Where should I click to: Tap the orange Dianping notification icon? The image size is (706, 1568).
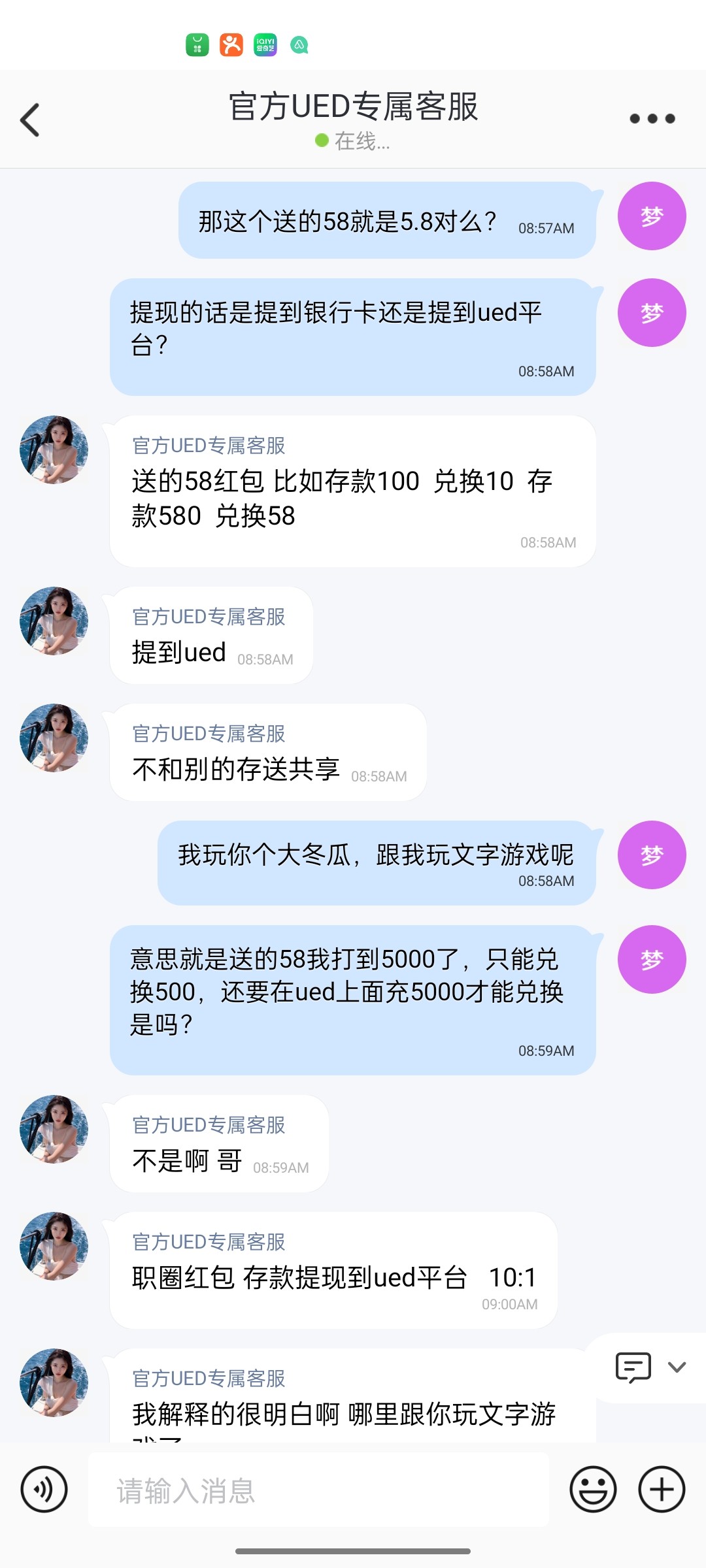tap(232, 44)
